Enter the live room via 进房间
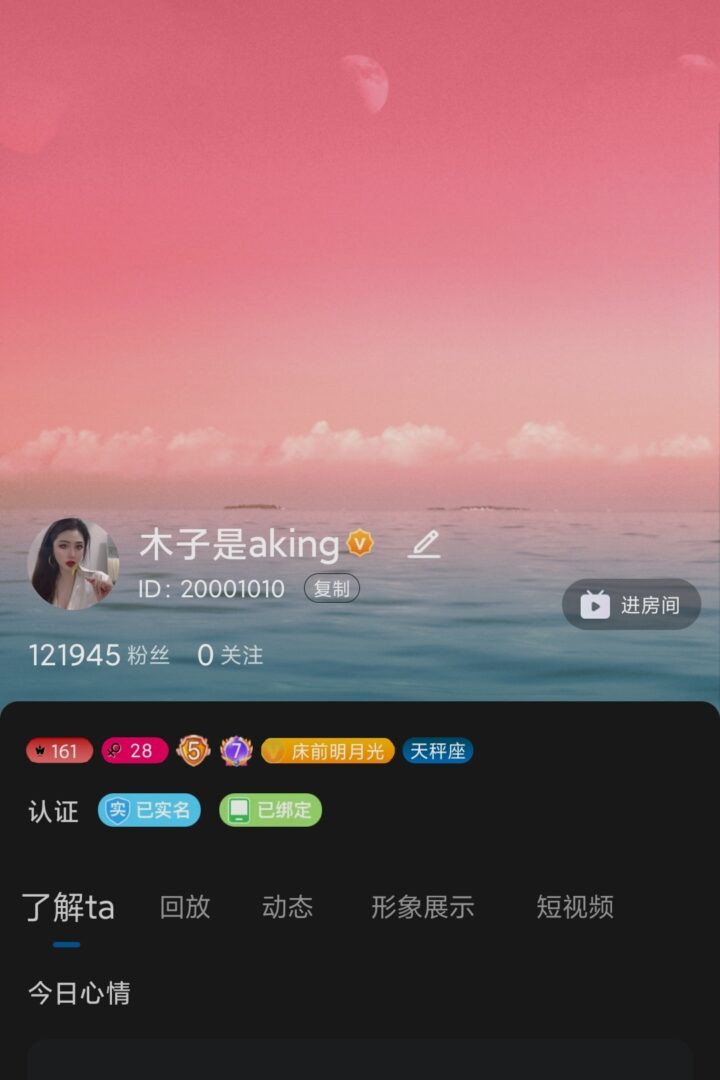The width and height of the screenshot is (720, 1080). tap(632, 604)
